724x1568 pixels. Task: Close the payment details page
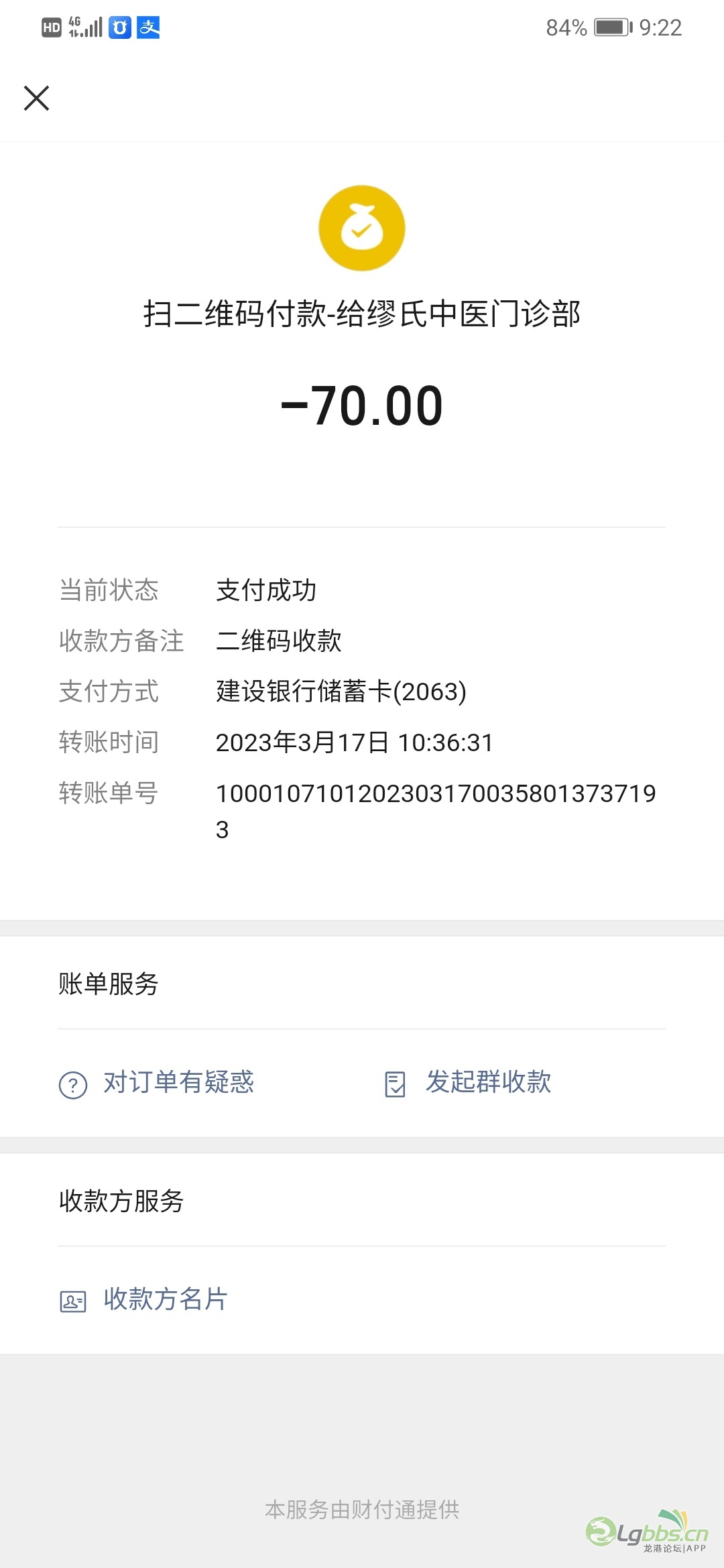(x=36, y=98)
